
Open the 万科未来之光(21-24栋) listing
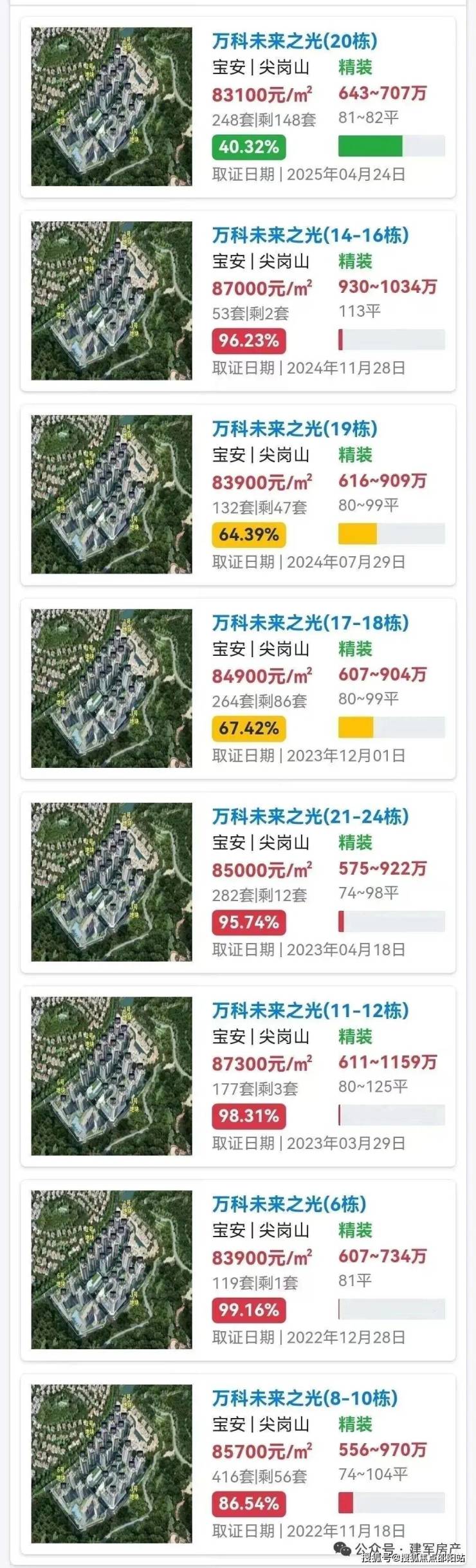point(238,882)
